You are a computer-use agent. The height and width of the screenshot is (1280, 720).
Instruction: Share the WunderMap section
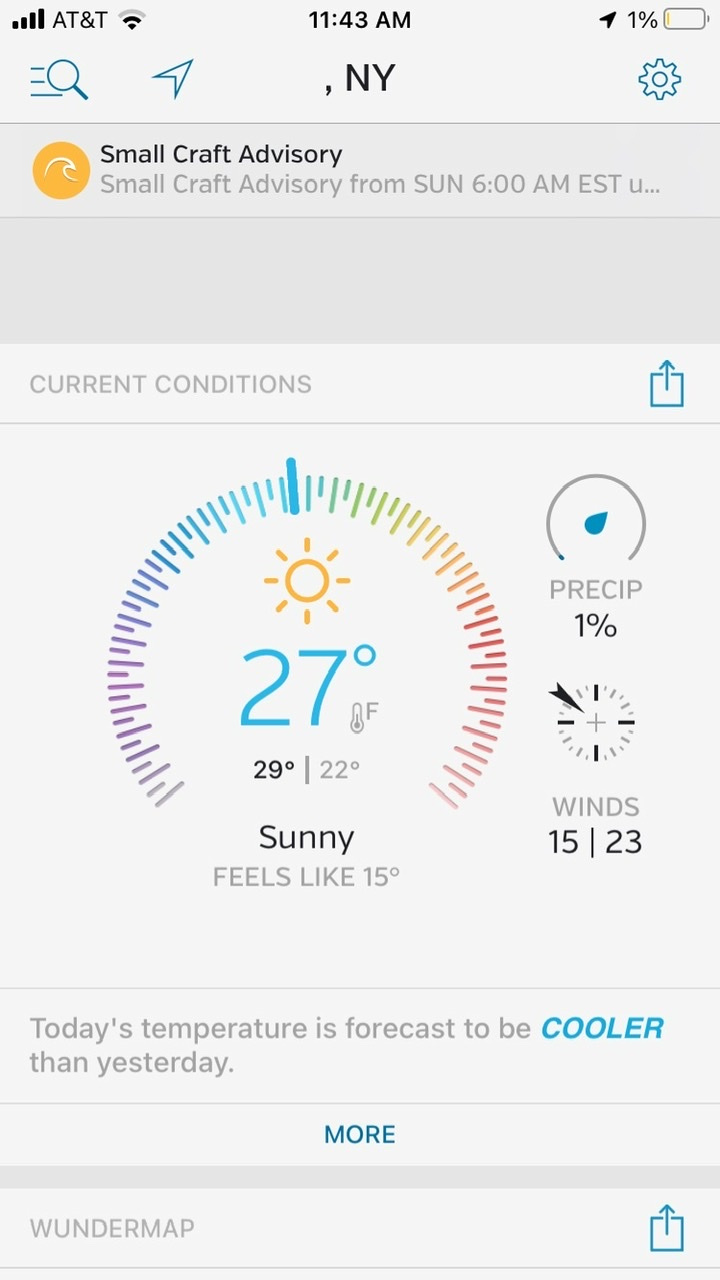point(666,1228)
